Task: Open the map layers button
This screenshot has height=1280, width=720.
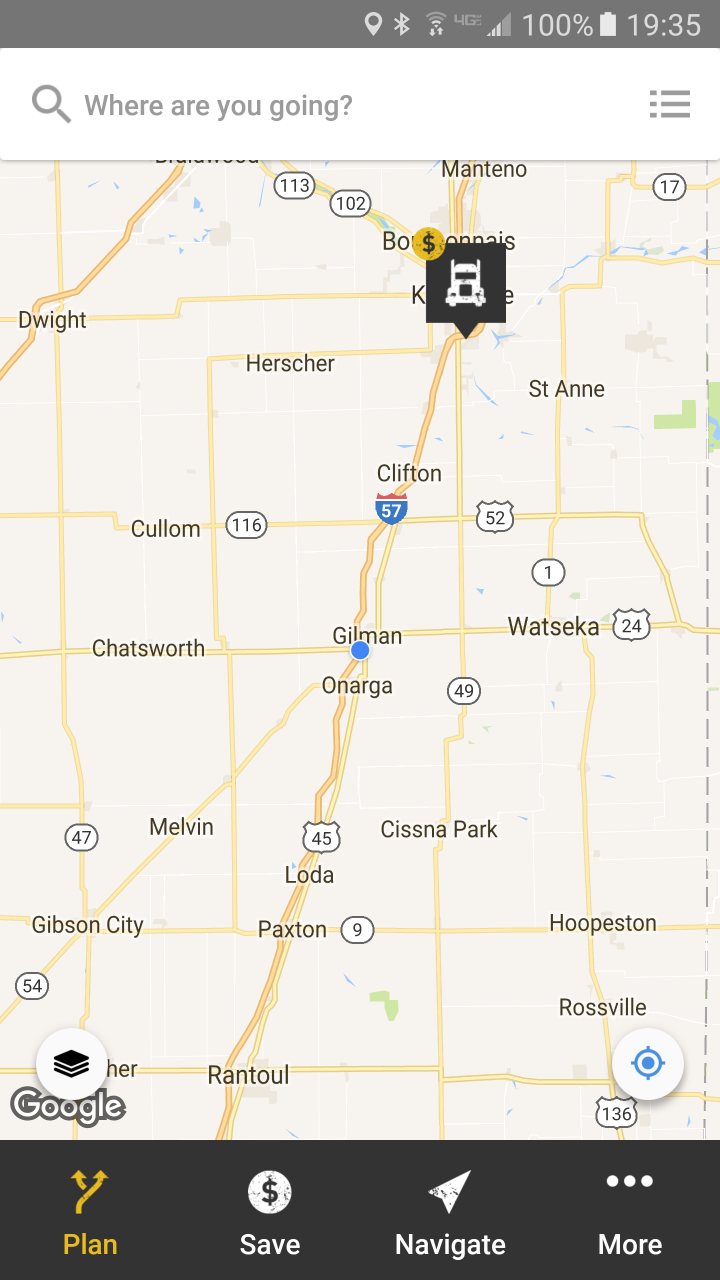Action: (x=72, y=1065)
